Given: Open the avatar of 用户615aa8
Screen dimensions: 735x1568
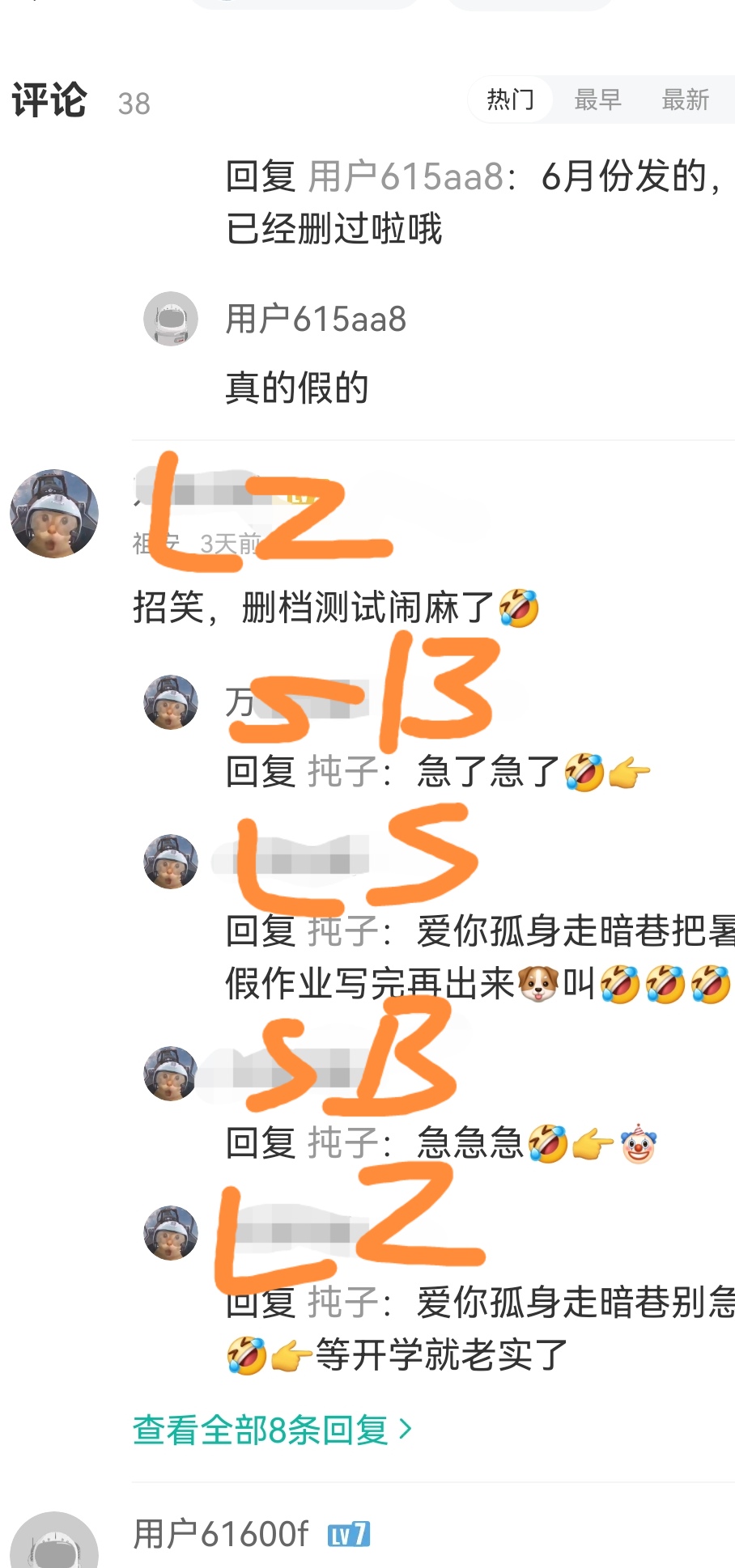Looking at the screenshot, I should pyautogui.click(x=171, y=319).
